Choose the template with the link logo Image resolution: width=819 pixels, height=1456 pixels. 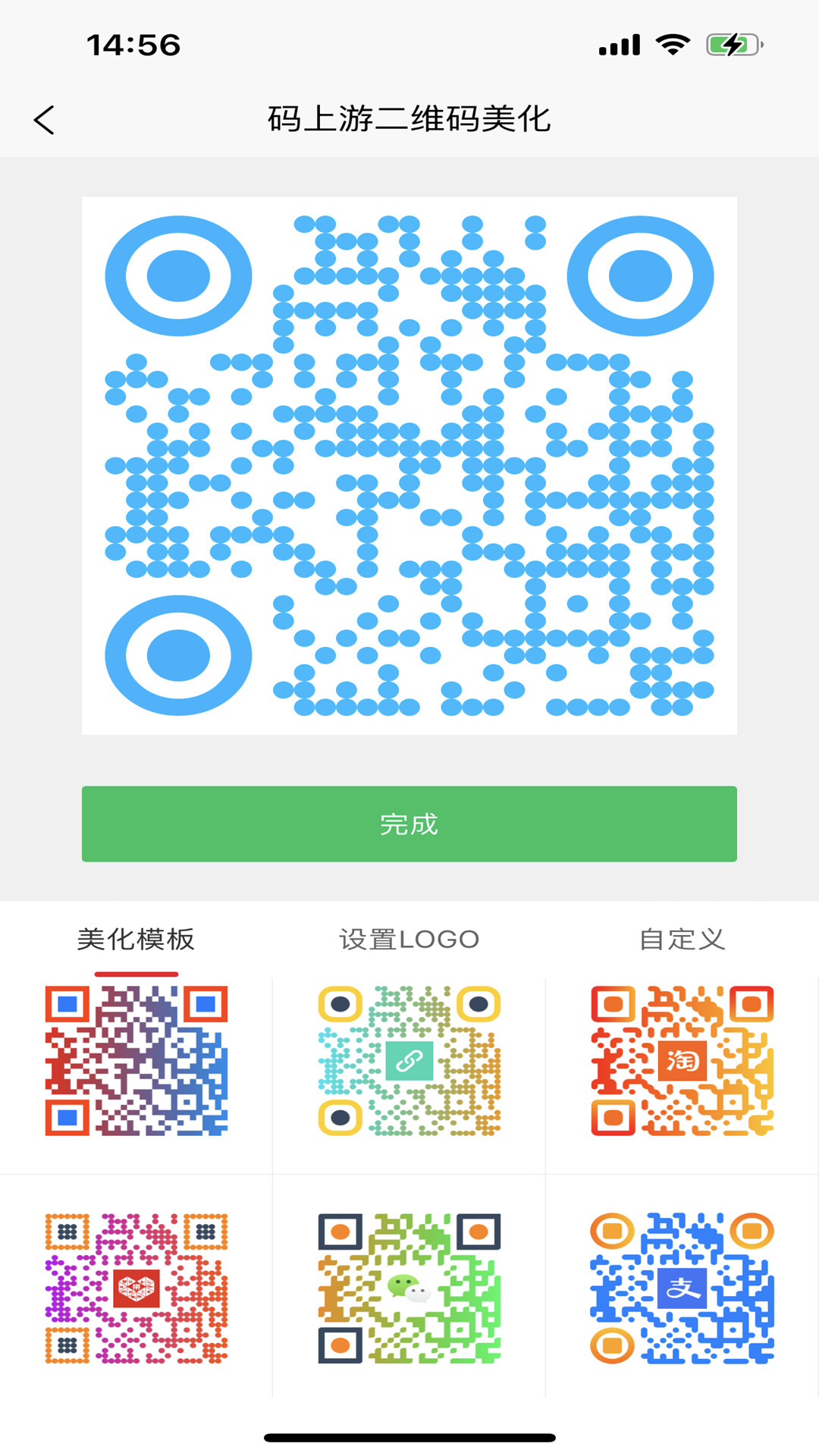pyautogui.click(x=409, y=1060)
